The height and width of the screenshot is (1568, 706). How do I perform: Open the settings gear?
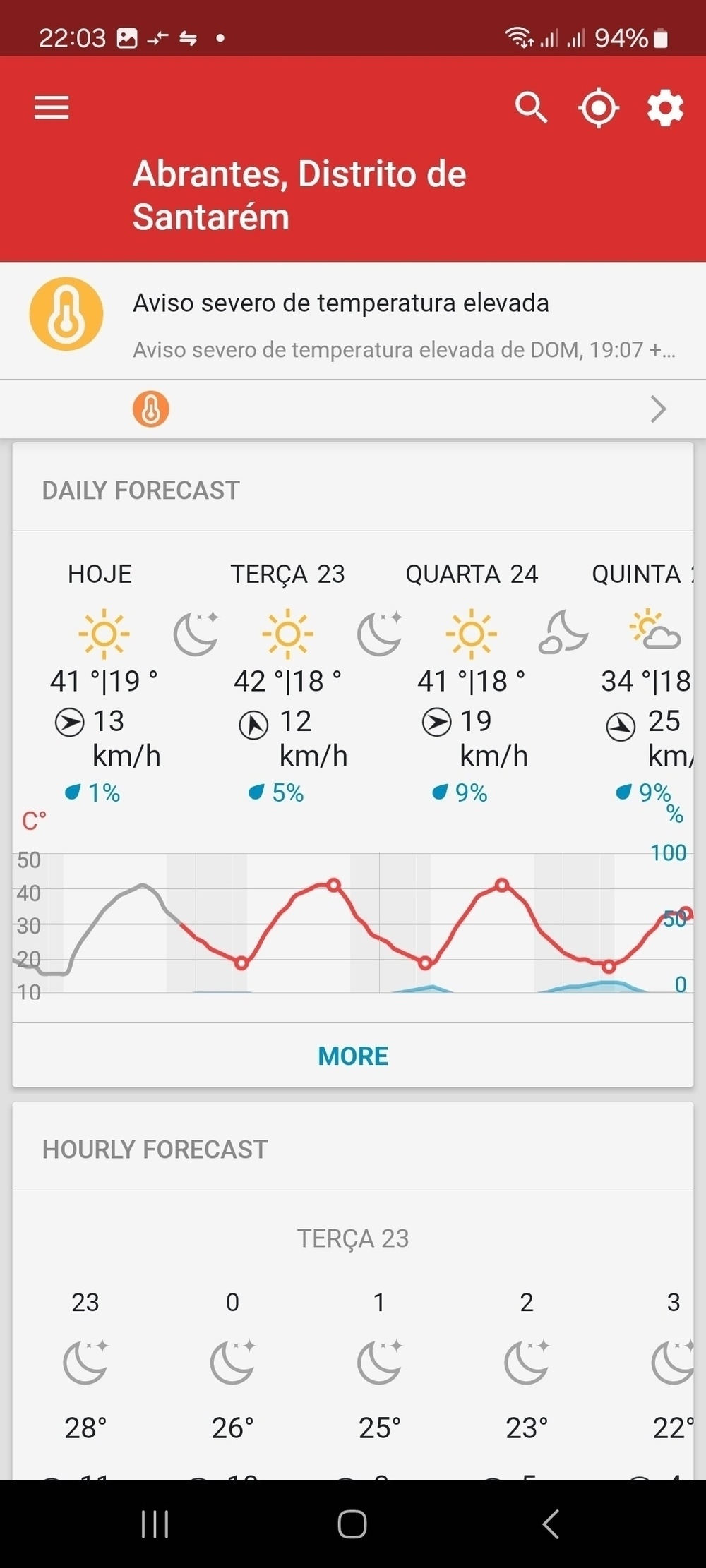click(665, 108)
